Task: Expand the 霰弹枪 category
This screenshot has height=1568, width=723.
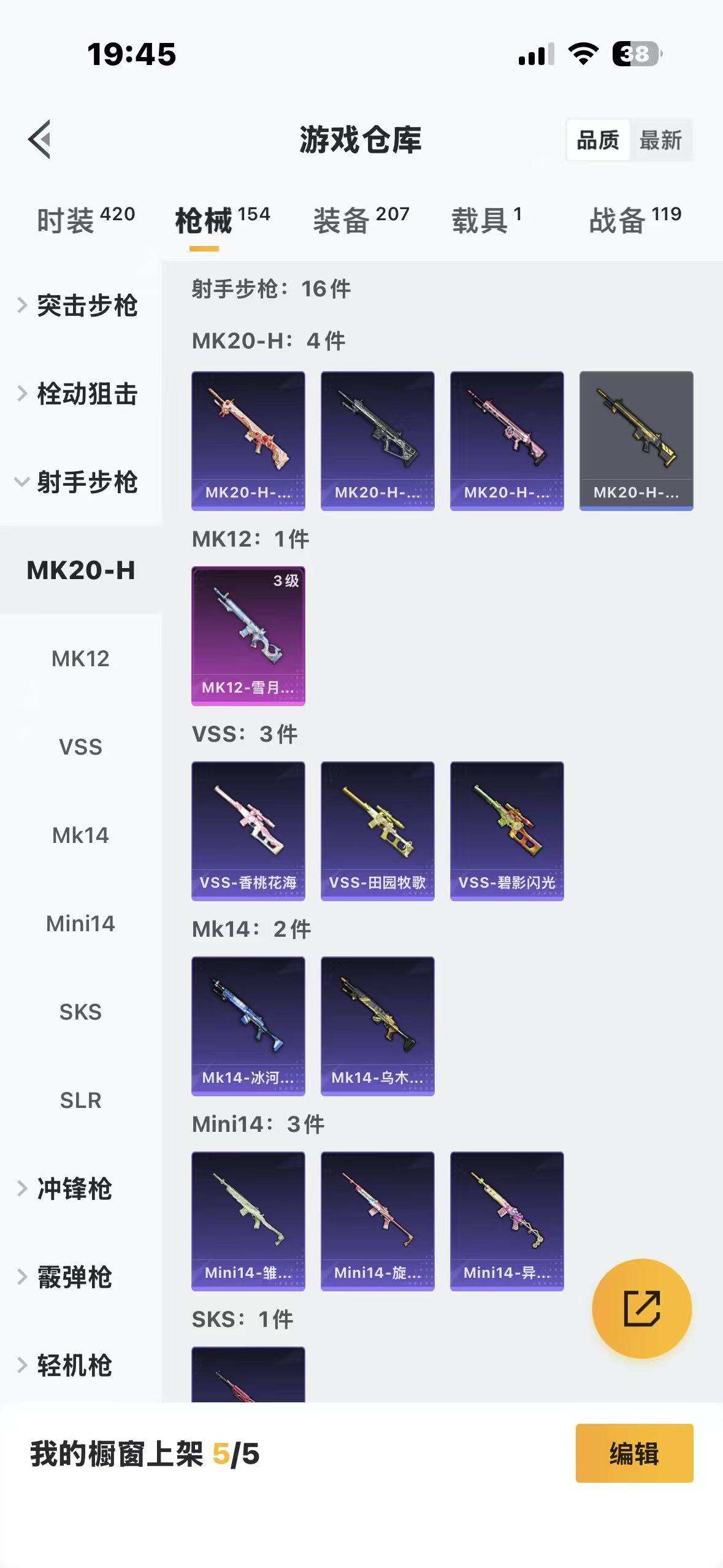Action: coord(74,1277)
